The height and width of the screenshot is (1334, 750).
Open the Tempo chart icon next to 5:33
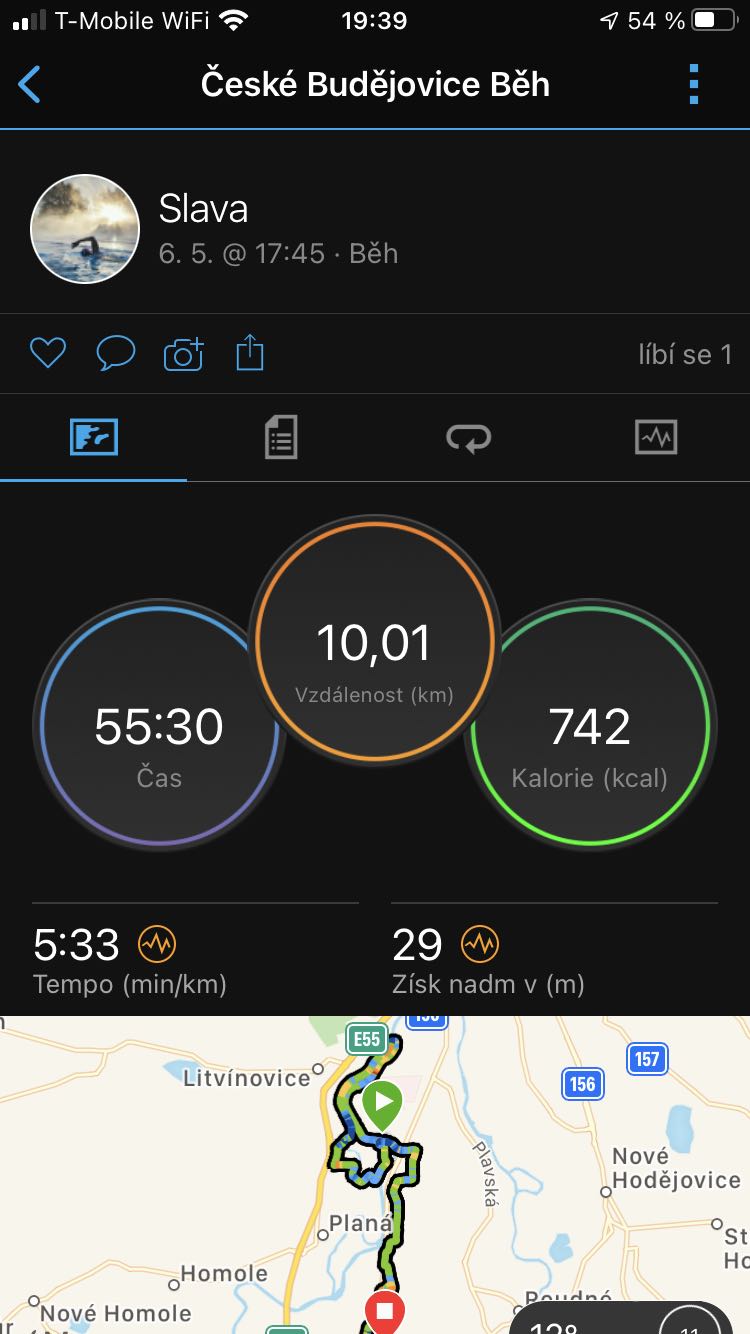pos(156,943)
